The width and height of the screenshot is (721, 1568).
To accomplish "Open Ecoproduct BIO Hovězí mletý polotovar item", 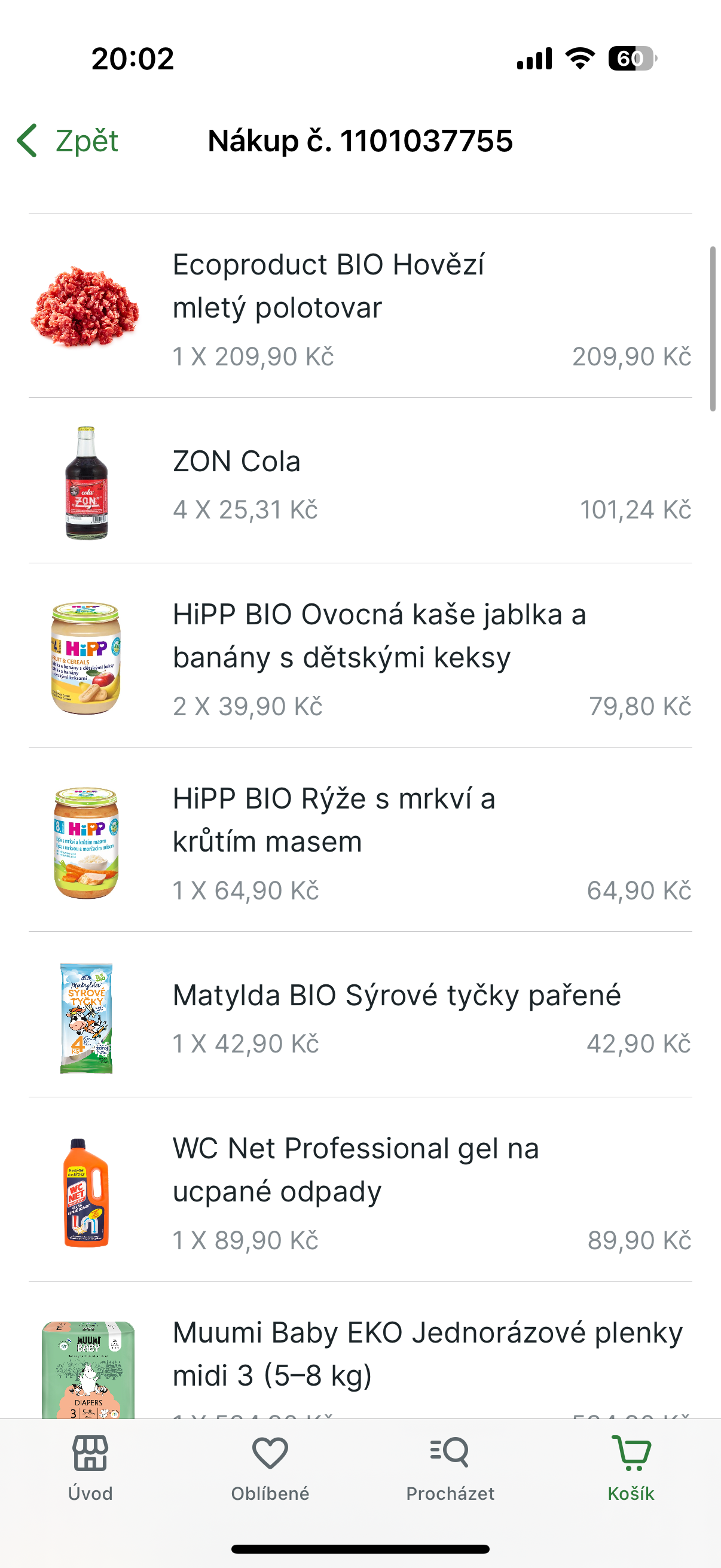I will pos(360,306).
